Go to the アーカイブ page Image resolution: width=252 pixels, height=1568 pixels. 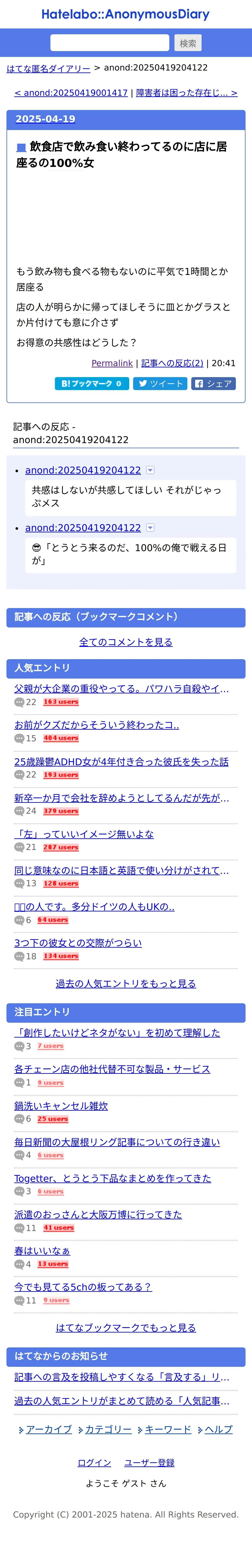tap(49, 1429)
